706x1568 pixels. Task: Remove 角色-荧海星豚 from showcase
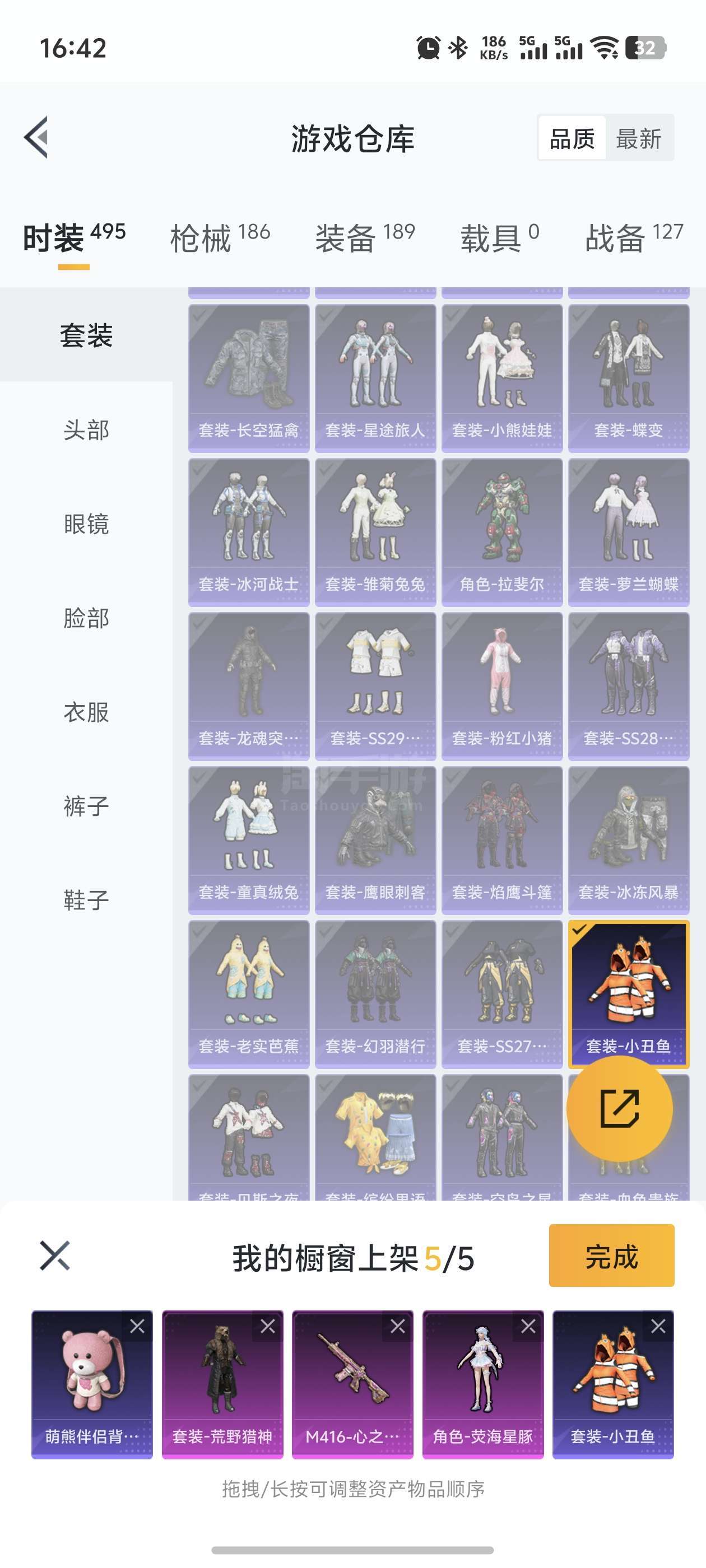click(x=528, y=1326)
